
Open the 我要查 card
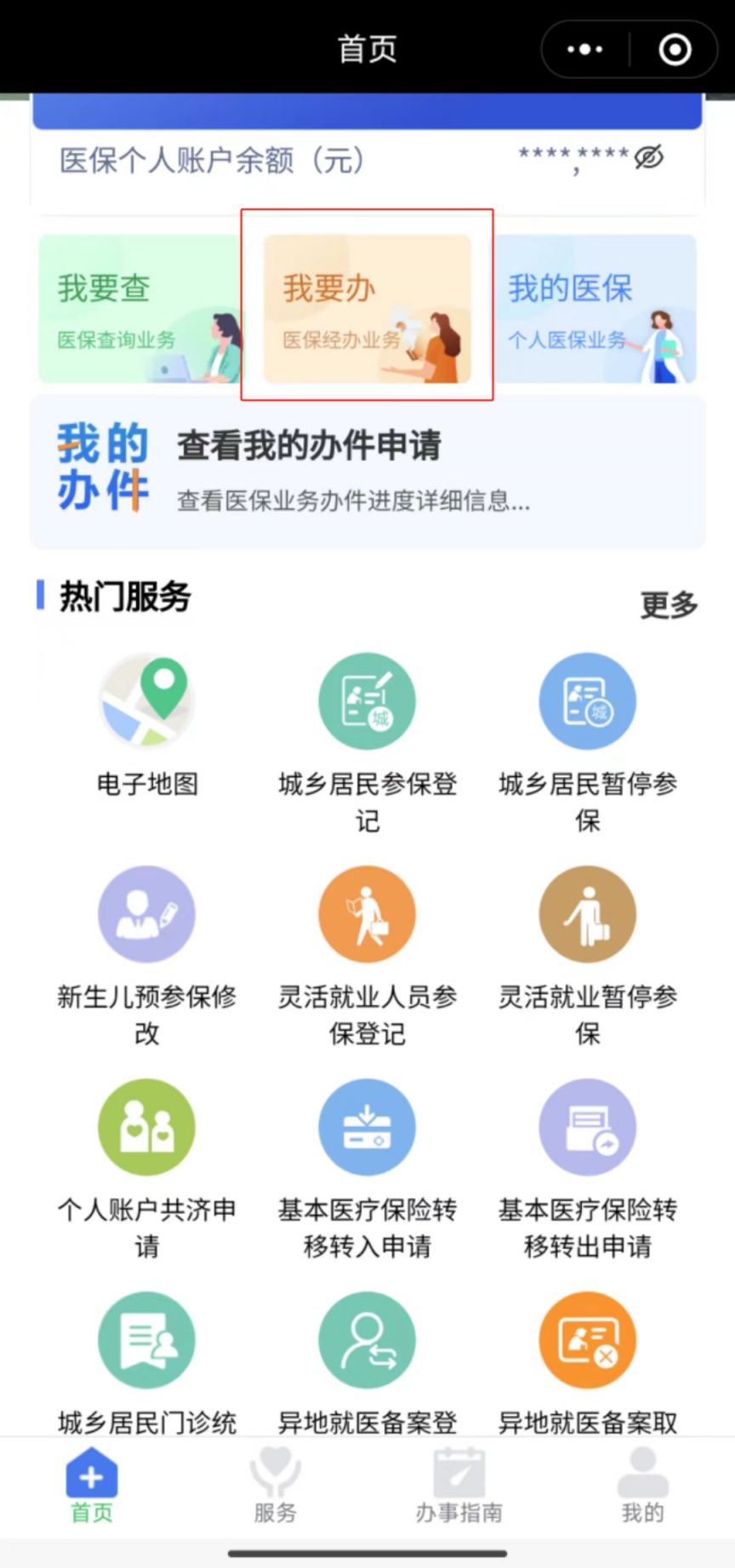(139, 310)
